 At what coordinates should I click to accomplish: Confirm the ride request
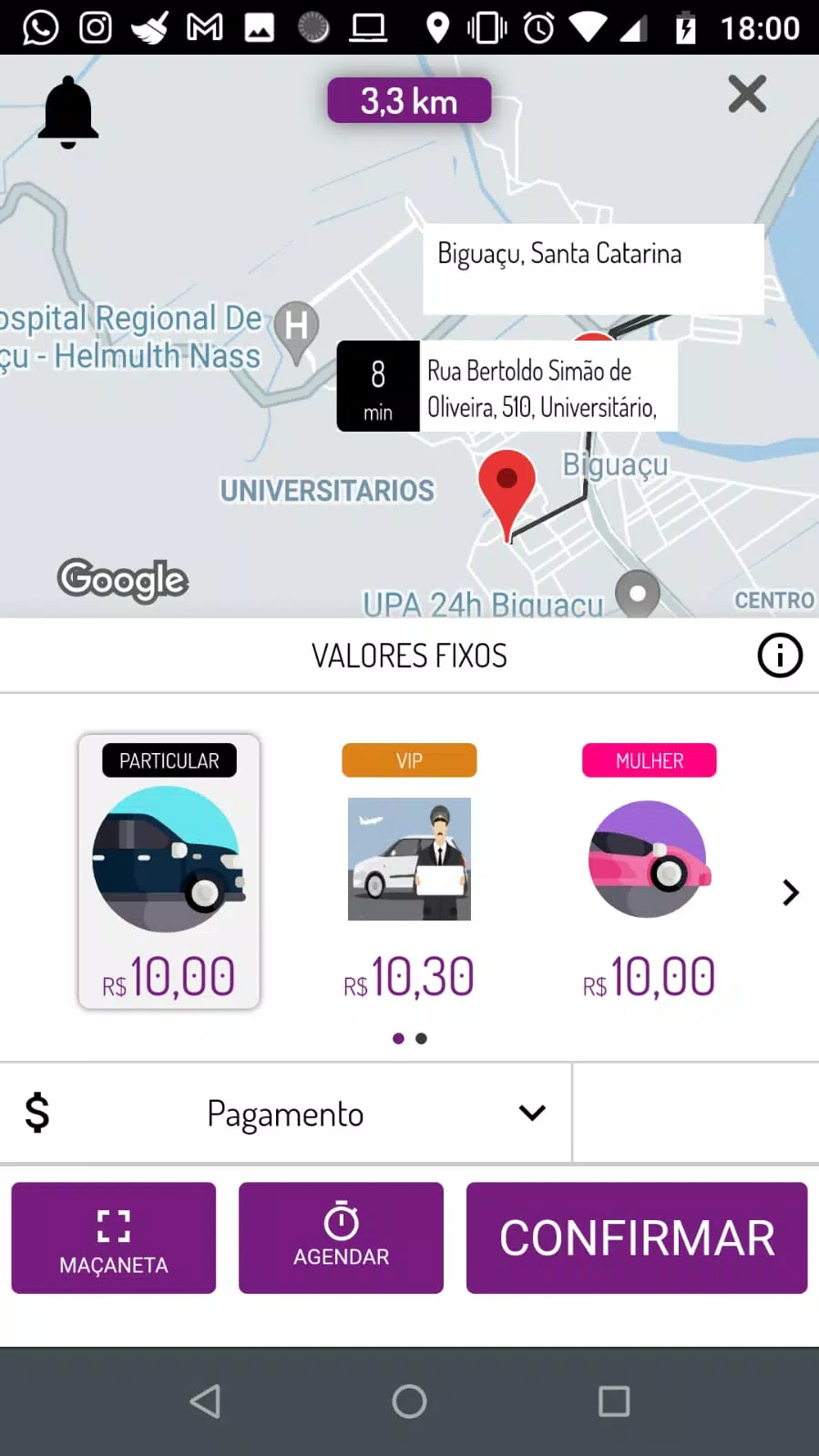(637, 1237)
